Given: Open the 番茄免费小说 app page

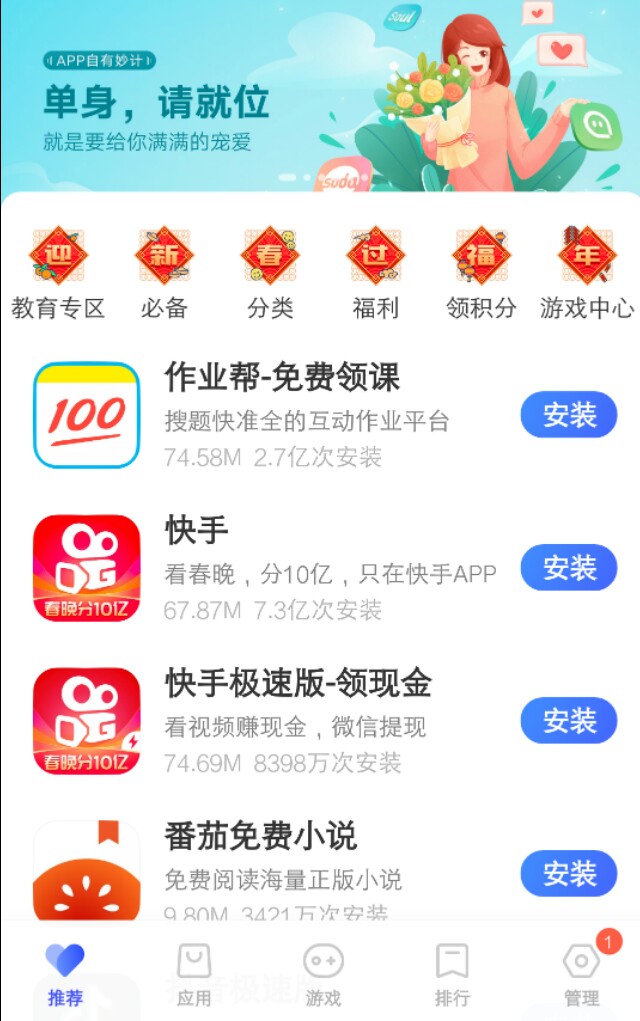Looking at the screenshot, I should click(x=261, y=836).
